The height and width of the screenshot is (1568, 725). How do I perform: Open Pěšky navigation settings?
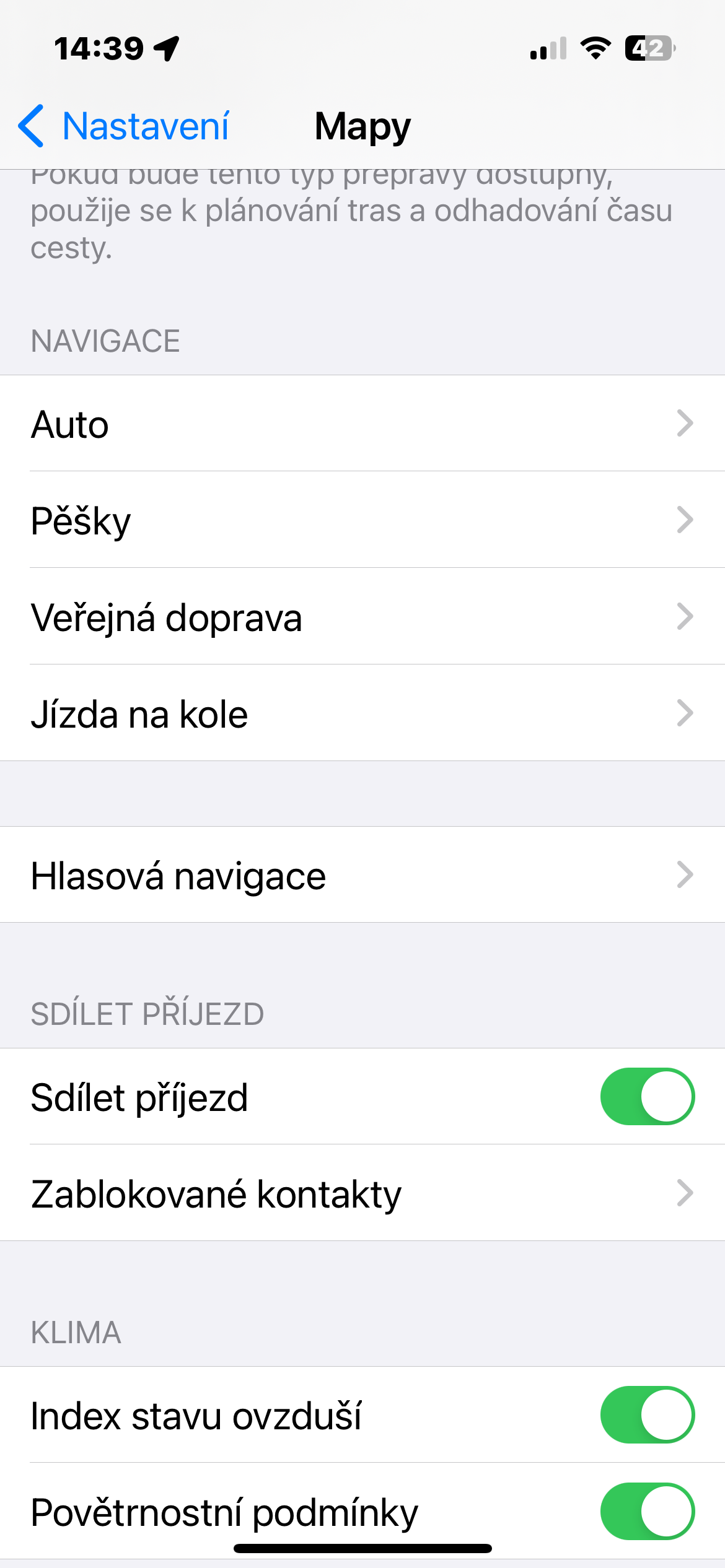pyautogui.click(x=362, y=520)
